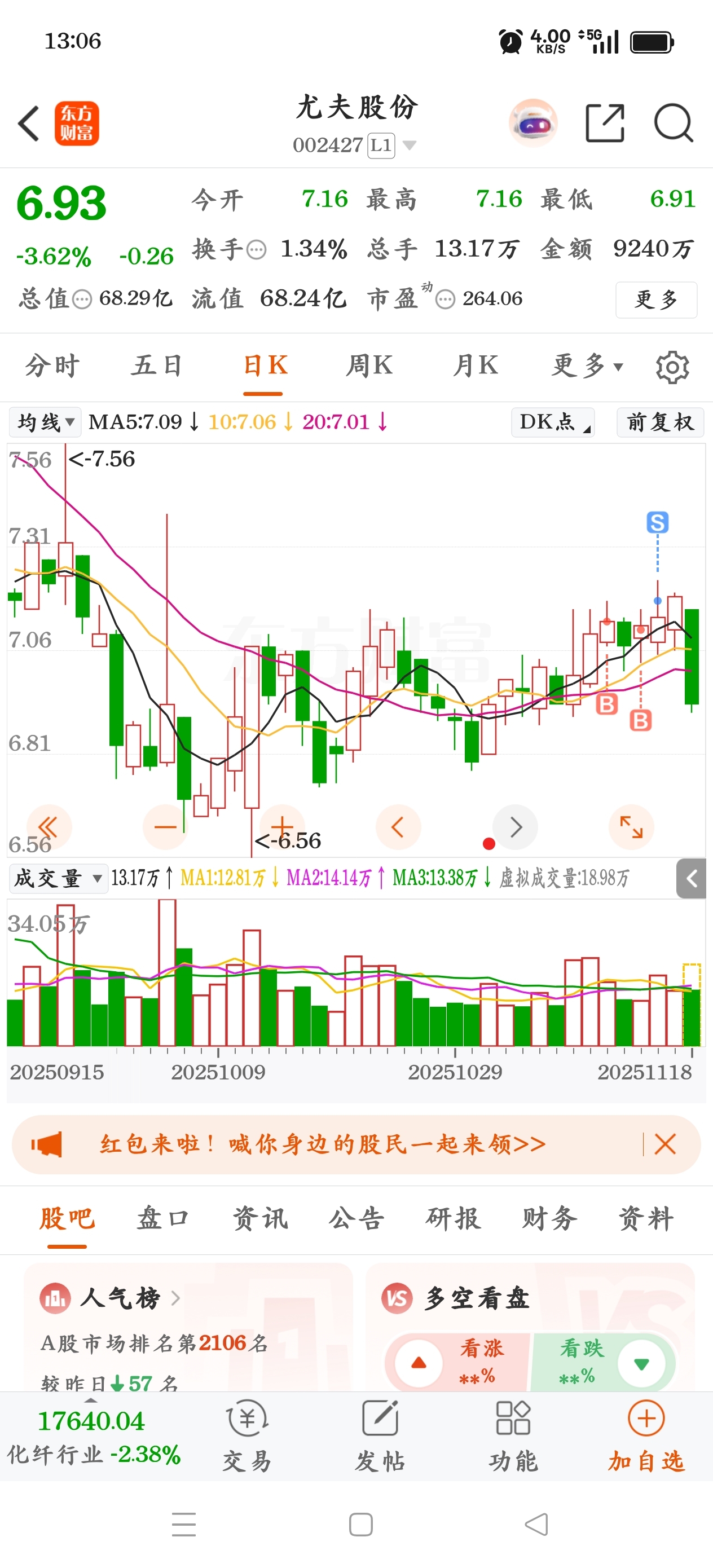Open chart settings gear
Screen dimensions: 713x1568
point(672,367)
